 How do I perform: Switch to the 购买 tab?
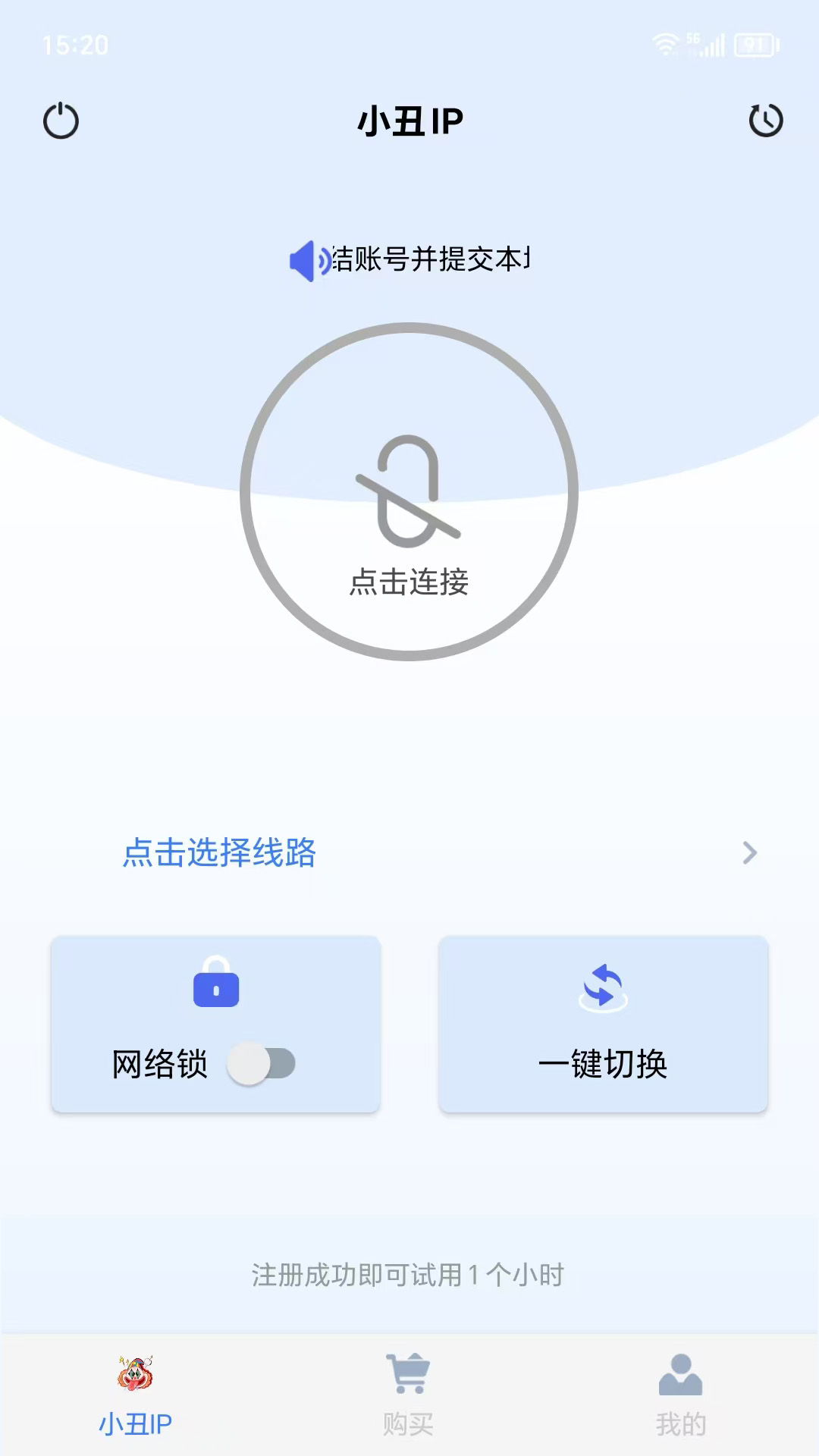point(408,1394)
